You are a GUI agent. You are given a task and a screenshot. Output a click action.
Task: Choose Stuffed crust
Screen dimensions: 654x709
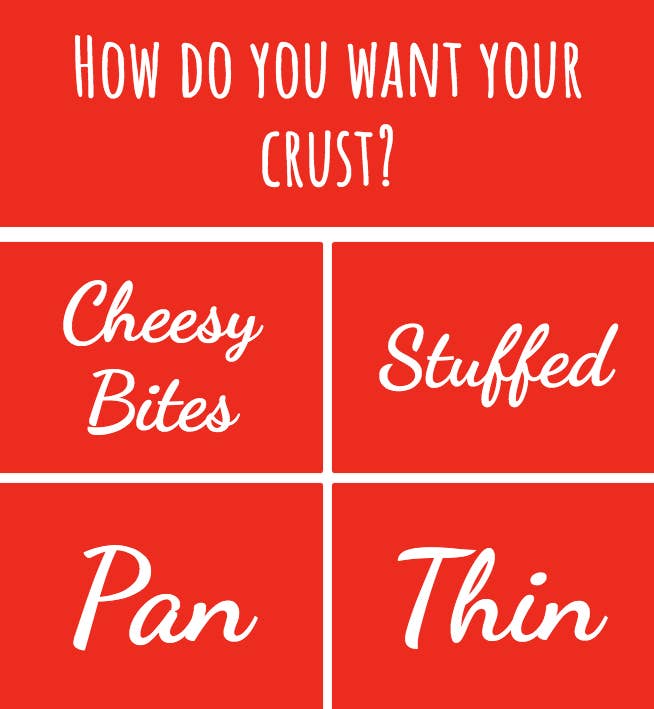coord(493,357)
